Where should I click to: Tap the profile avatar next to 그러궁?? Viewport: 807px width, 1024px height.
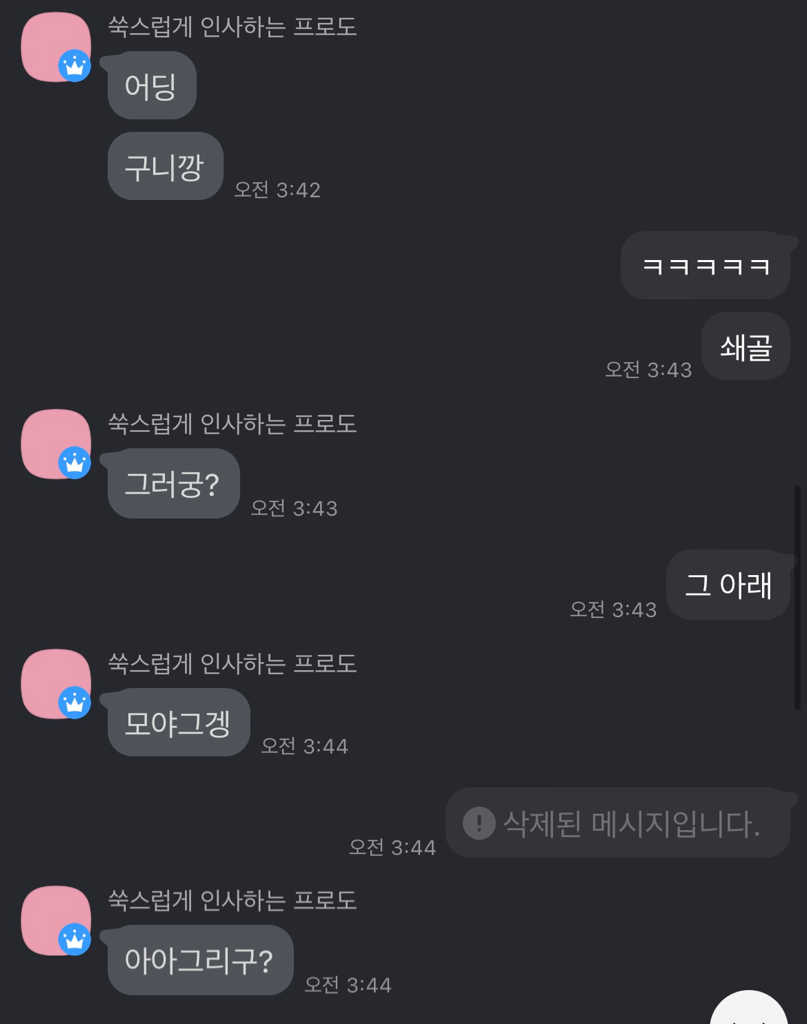[56, 444]
